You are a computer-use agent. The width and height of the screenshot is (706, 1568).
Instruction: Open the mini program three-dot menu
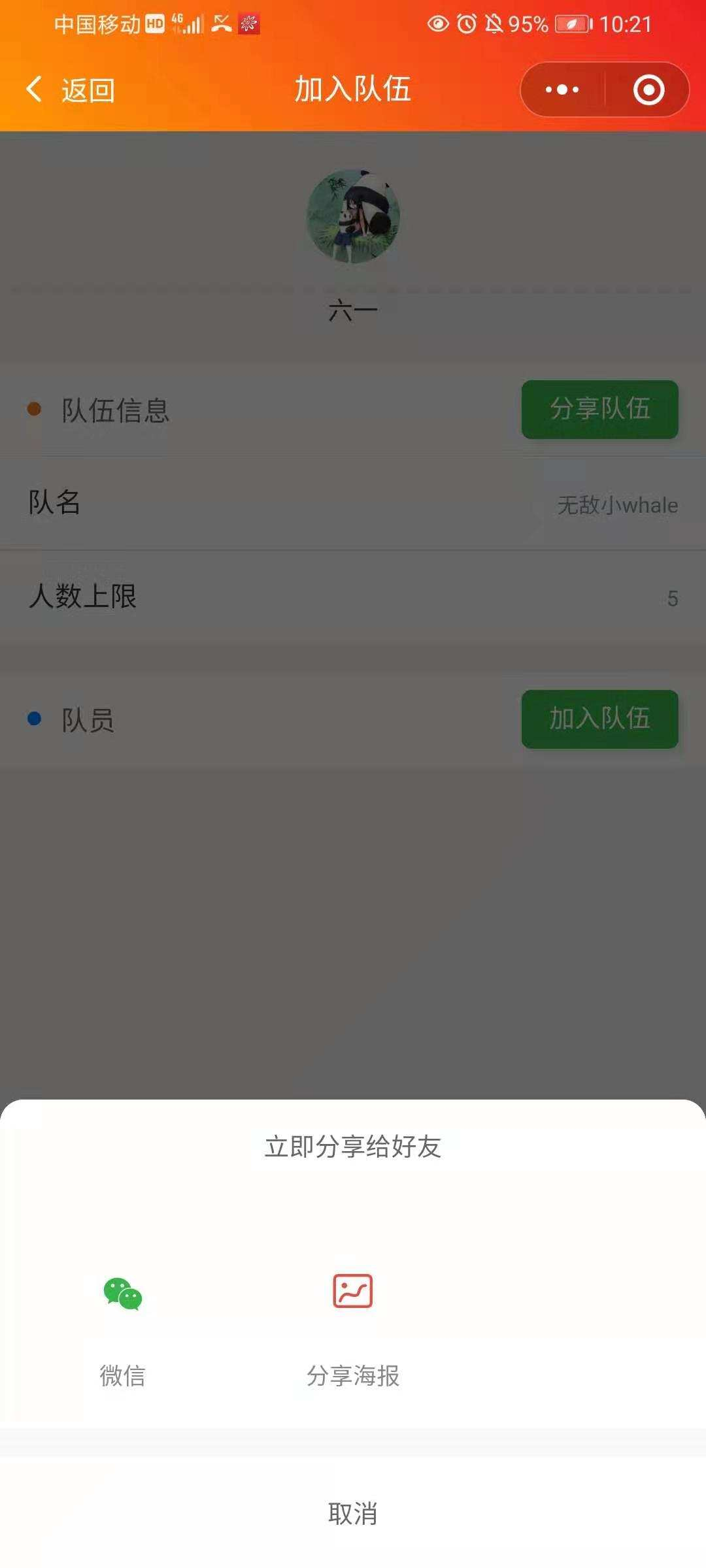coord(562,90)
